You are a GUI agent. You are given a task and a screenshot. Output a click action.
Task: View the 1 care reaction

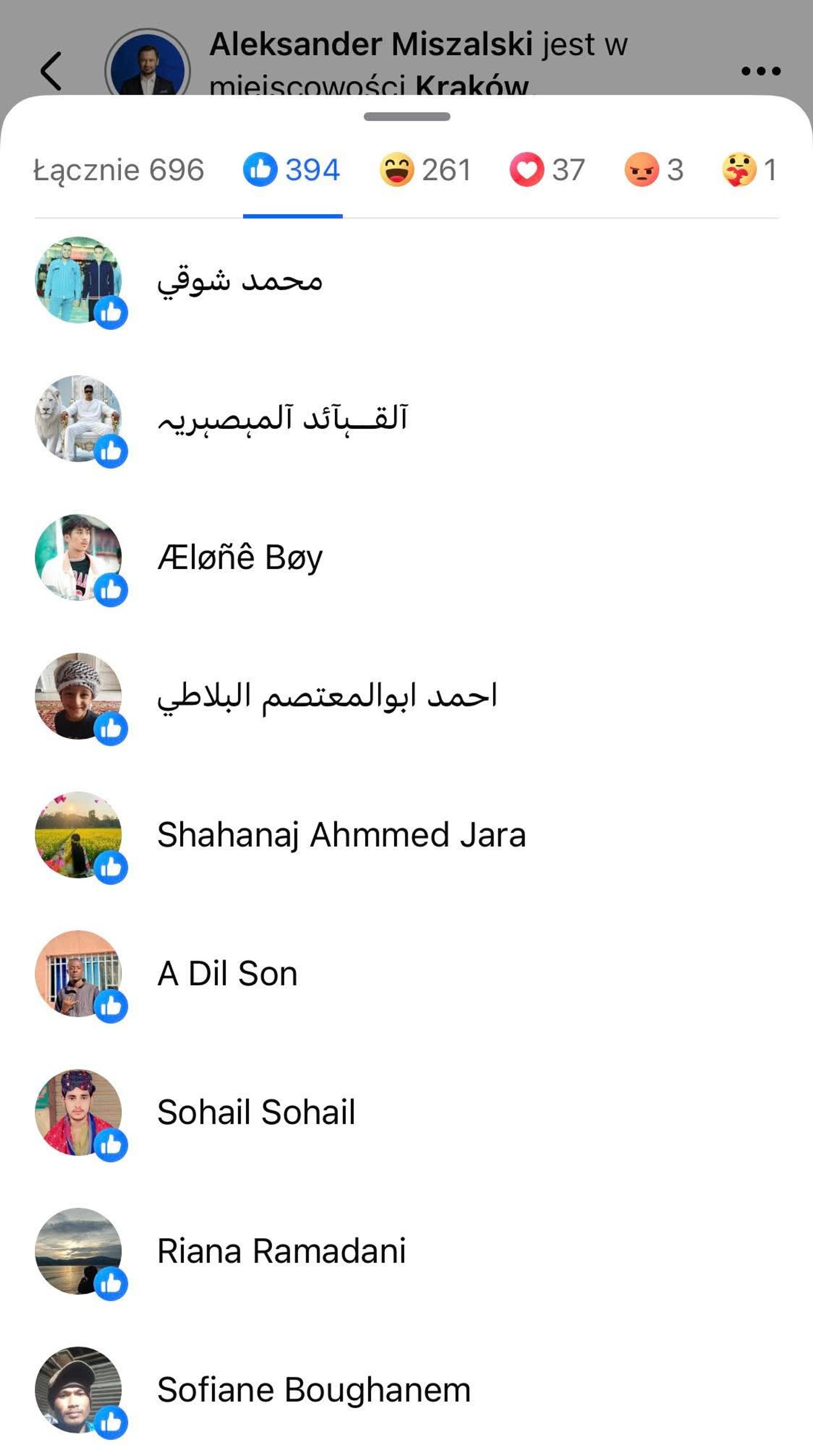pyautogui.click(x=749, y=170)
